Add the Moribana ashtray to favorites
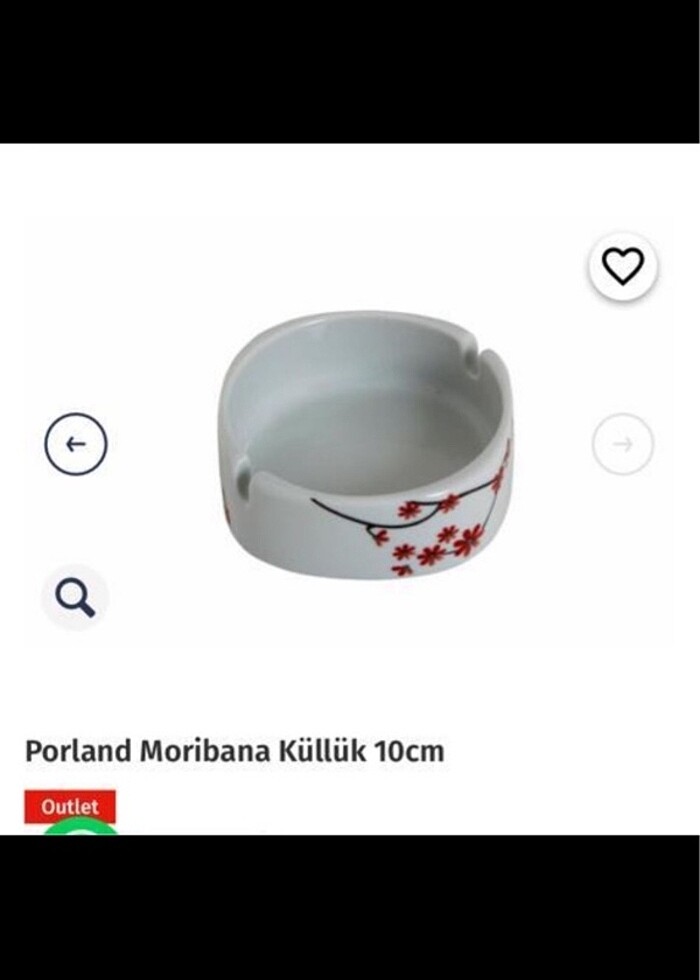Screen dimensions: 700x980 click(x=623, y=267)
